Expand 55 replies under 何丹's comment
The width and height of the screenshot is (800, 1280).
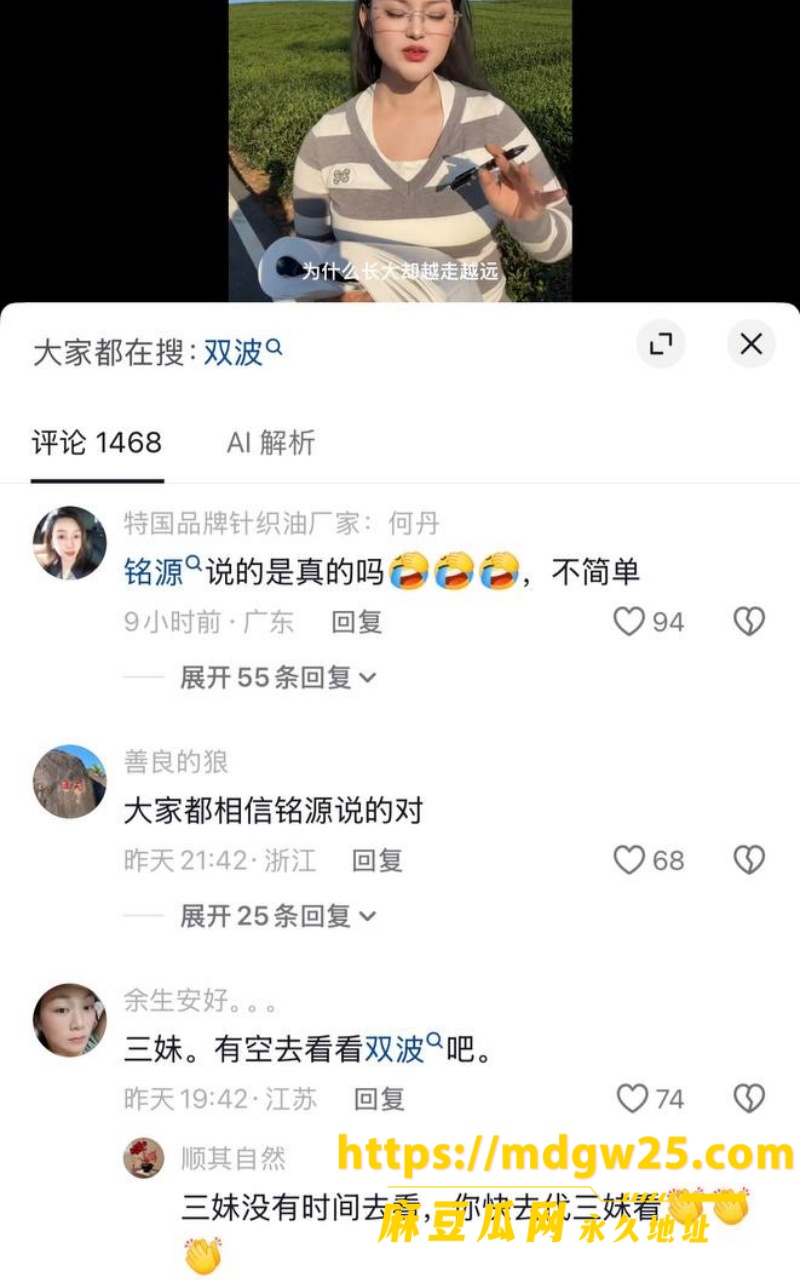point(278,678)
